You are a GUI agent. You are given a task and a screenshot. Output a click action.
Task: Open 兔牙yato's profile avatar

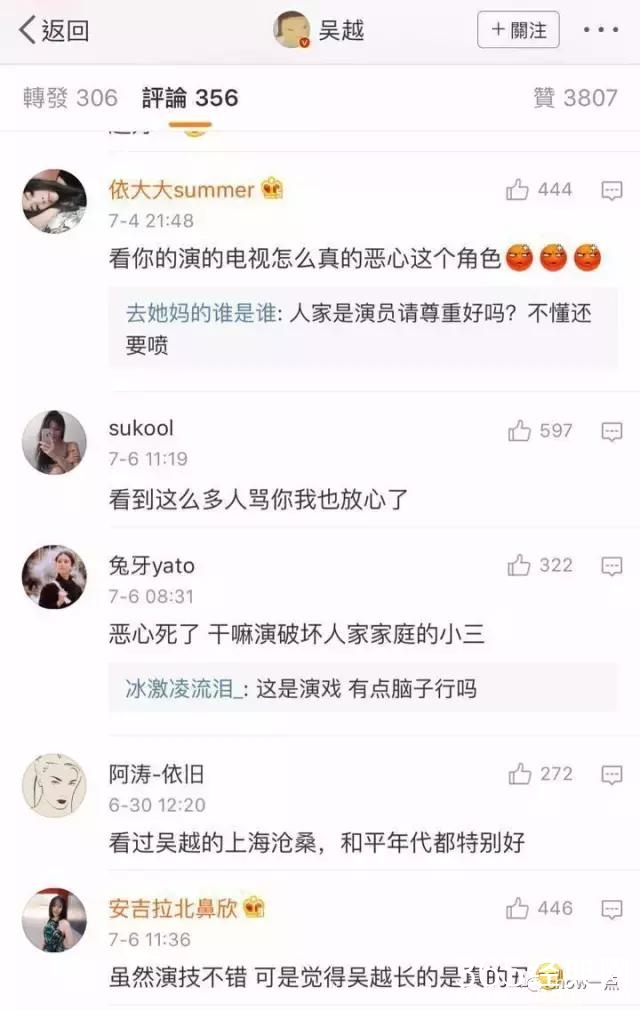click(x=54, y=577)
